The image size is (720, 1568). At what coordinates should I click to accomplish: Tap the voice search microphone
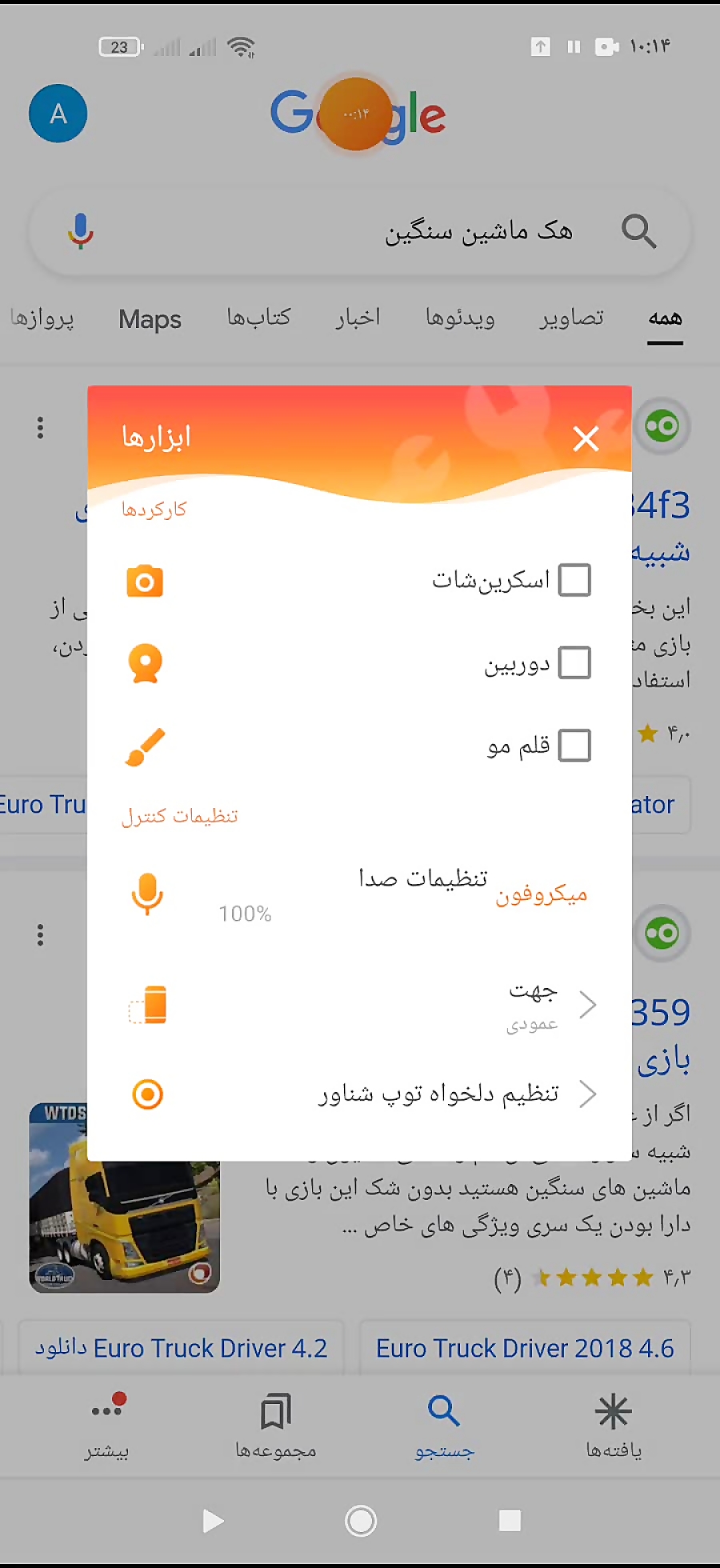tap(80, 232)
